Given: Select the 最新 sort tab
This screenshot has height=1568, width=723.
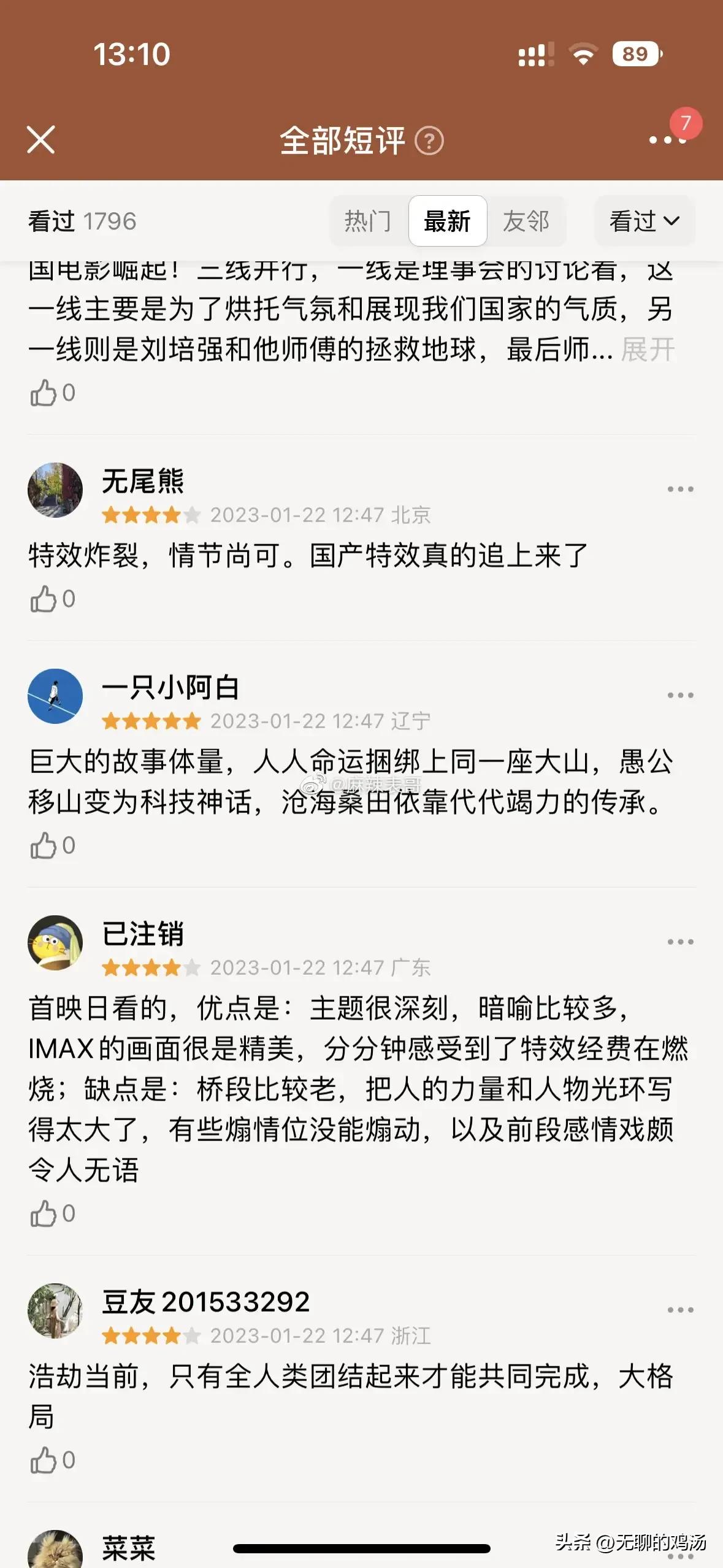Looking at the screenshot, I should [x=448, y=221].
